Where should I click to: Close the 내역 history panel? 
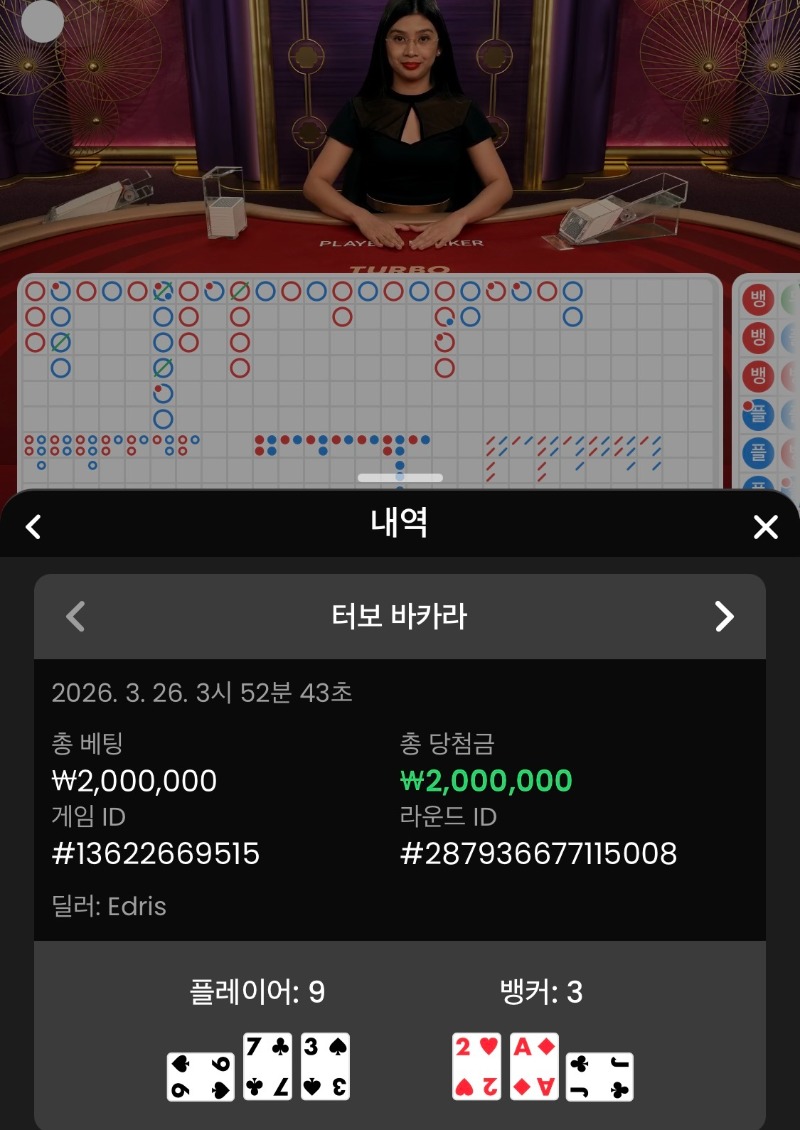[x=765, y=527]
